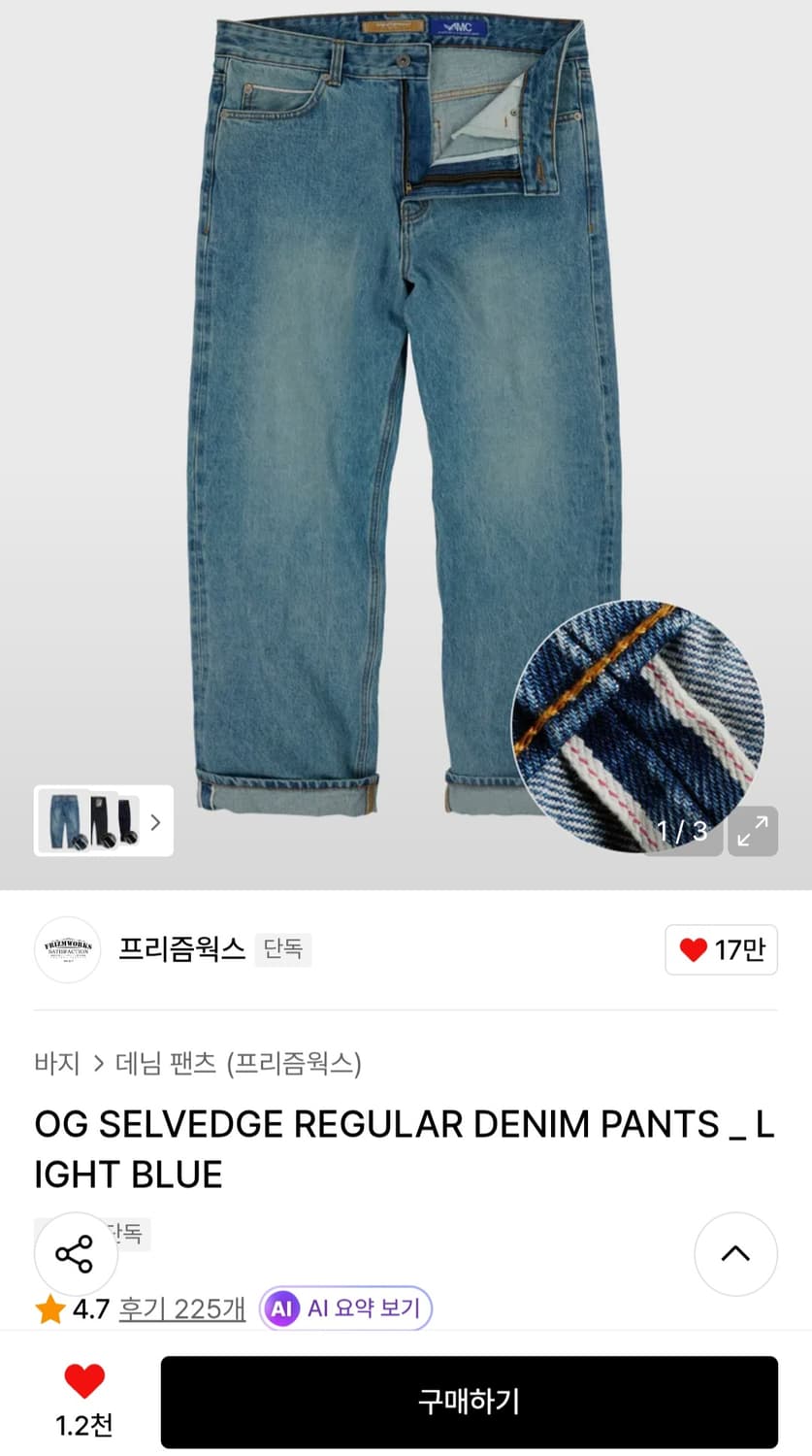
Task: Tap the fullscreen expand icon on product image
Action: (x=753, y=832)
